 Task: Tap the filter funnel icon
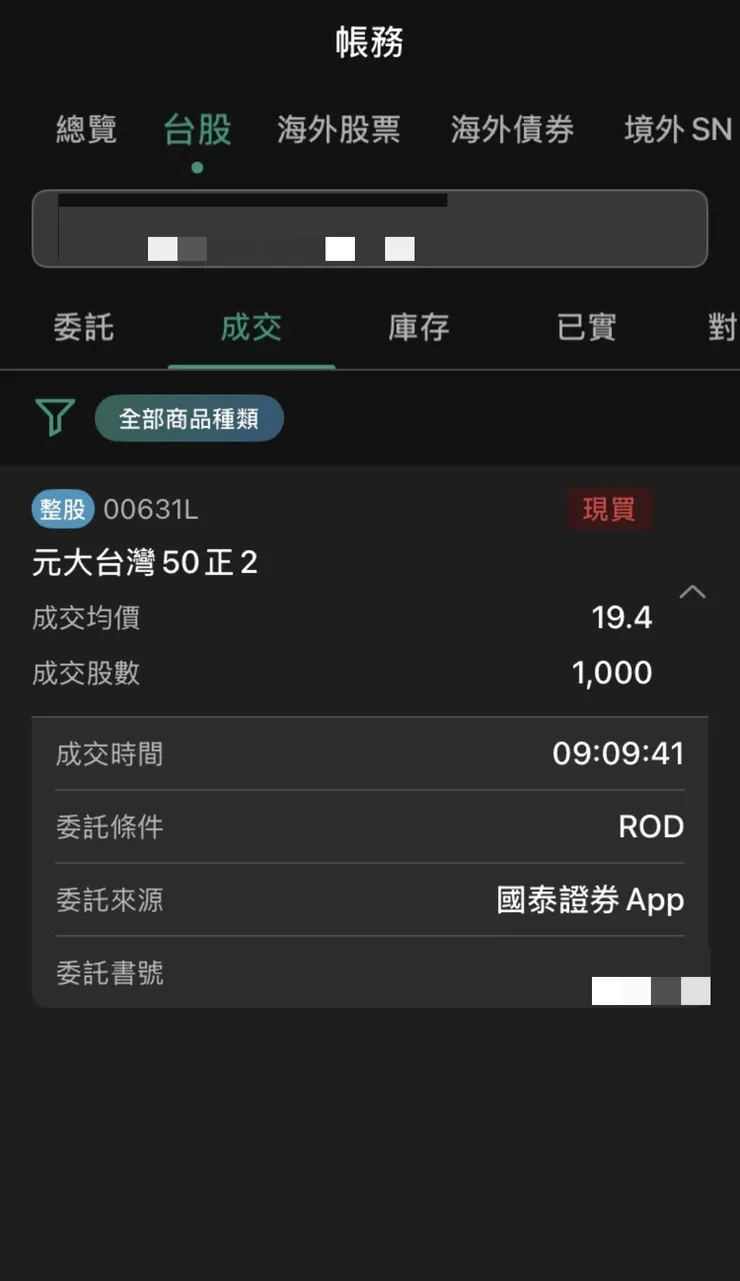click(55, 417)
